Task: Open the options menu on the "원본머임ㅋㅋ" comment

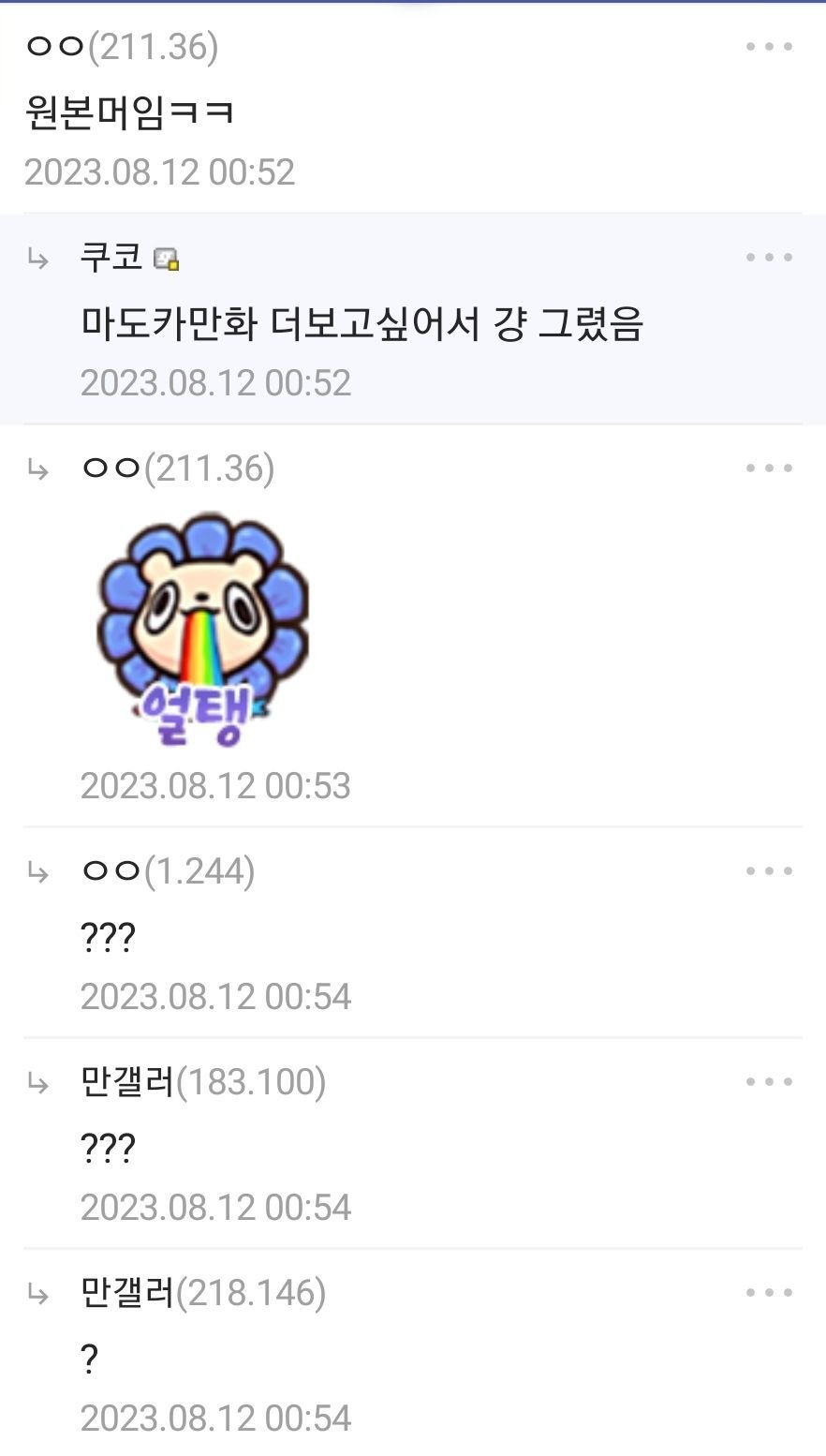Action: pos(769,47)
